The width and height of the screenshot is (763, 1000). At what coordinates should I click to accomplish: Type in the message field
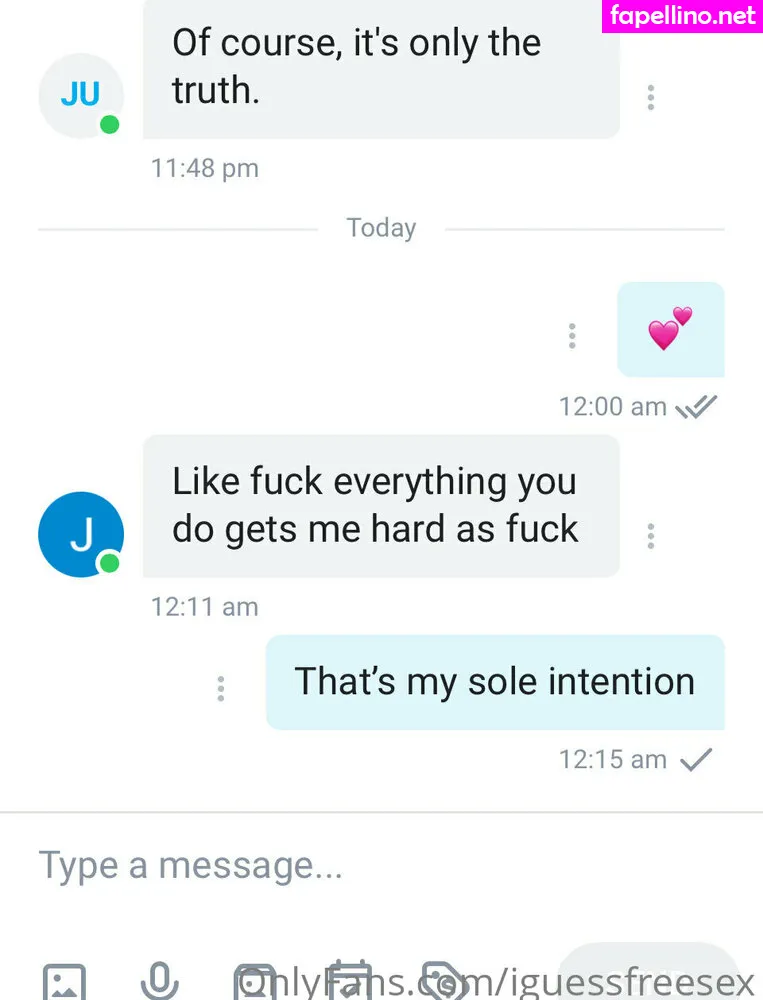(x=382, y=867)
